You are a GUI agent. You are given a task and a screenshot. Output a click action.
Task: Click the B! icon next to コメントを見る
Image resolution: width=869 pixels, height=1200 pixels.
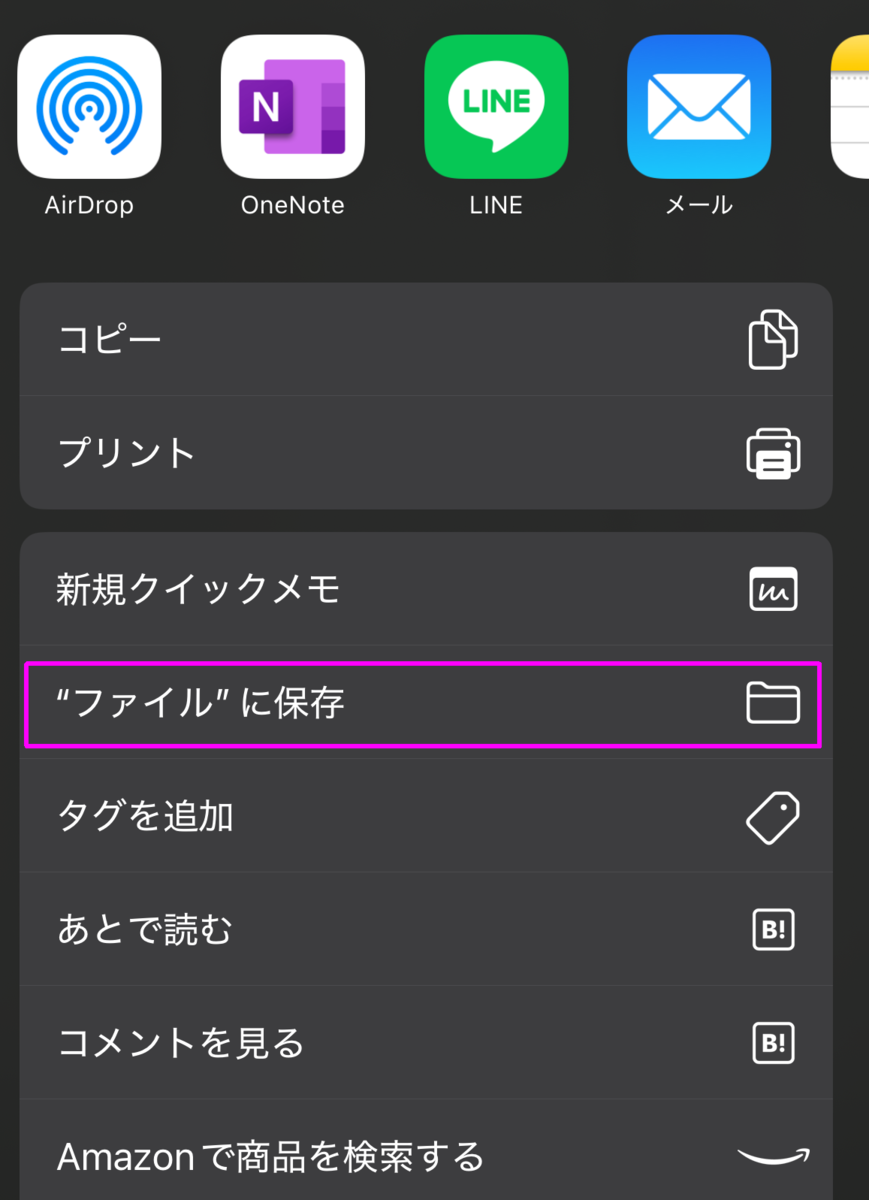pos(772,1043)
